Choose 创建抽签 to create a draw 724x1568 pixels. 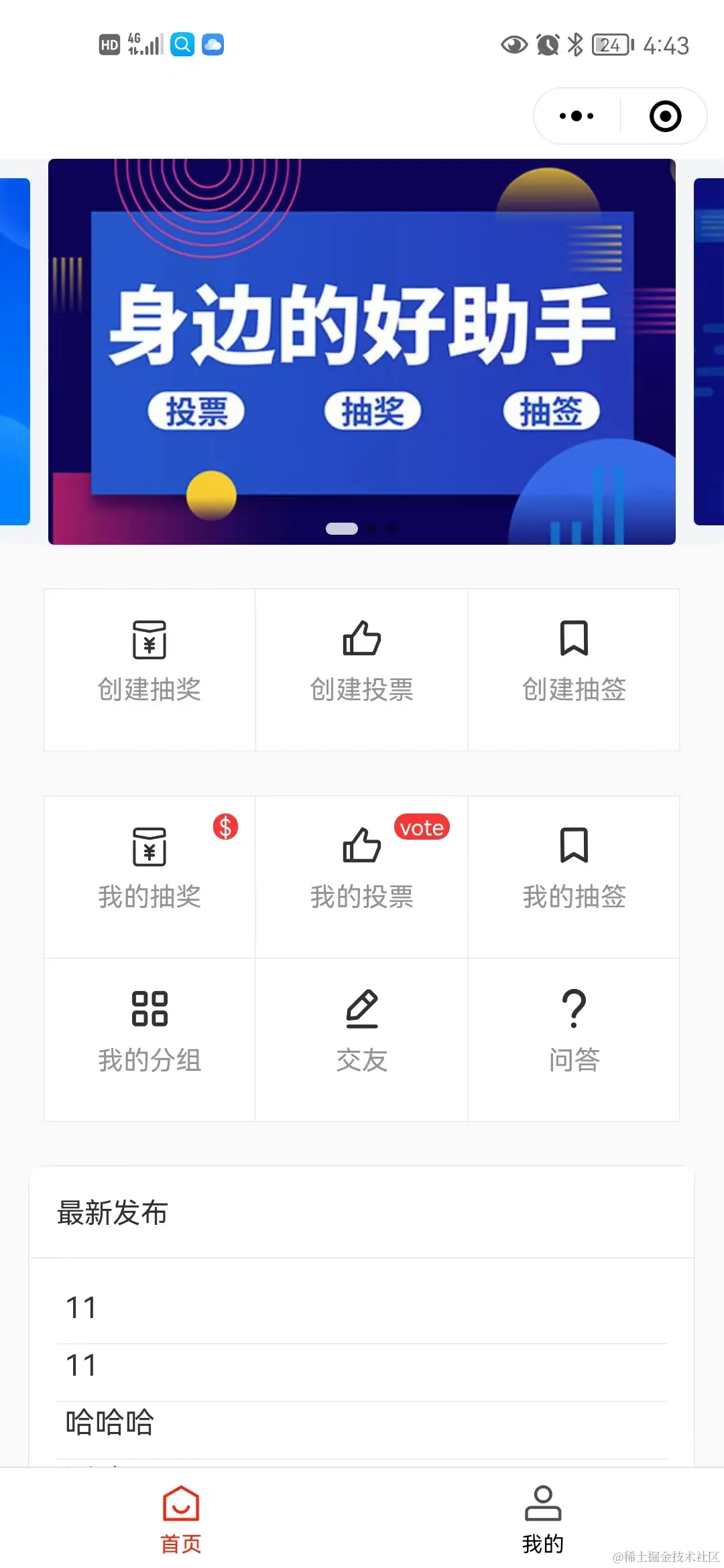click(x=574, y=669)
